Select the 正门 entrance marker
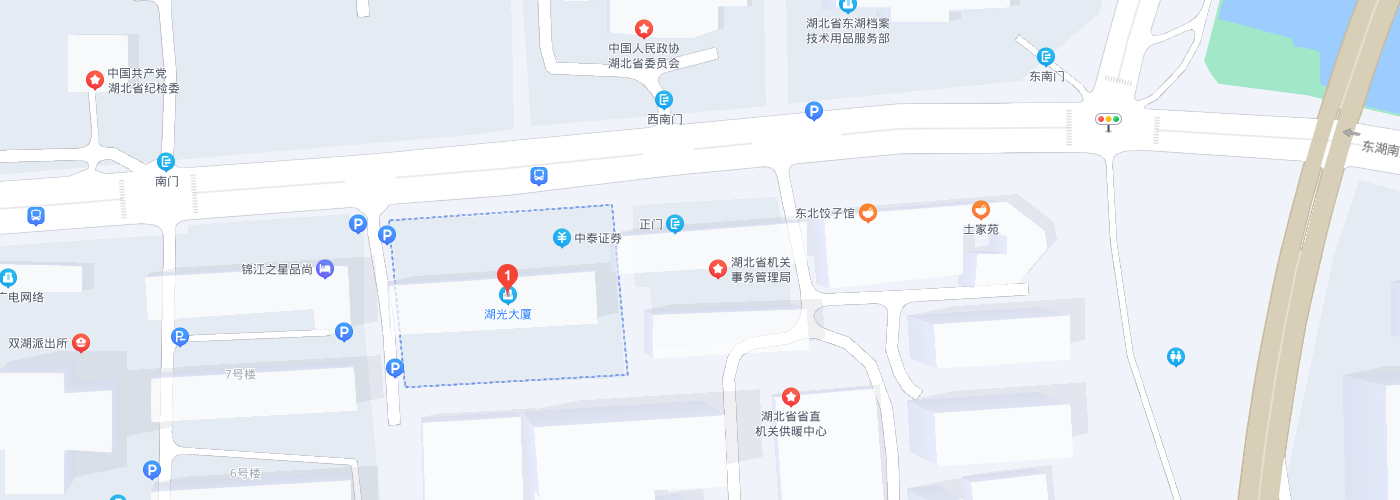Image resolution: width=1400 pixels, height=500 pixels. tap(676, 224)
